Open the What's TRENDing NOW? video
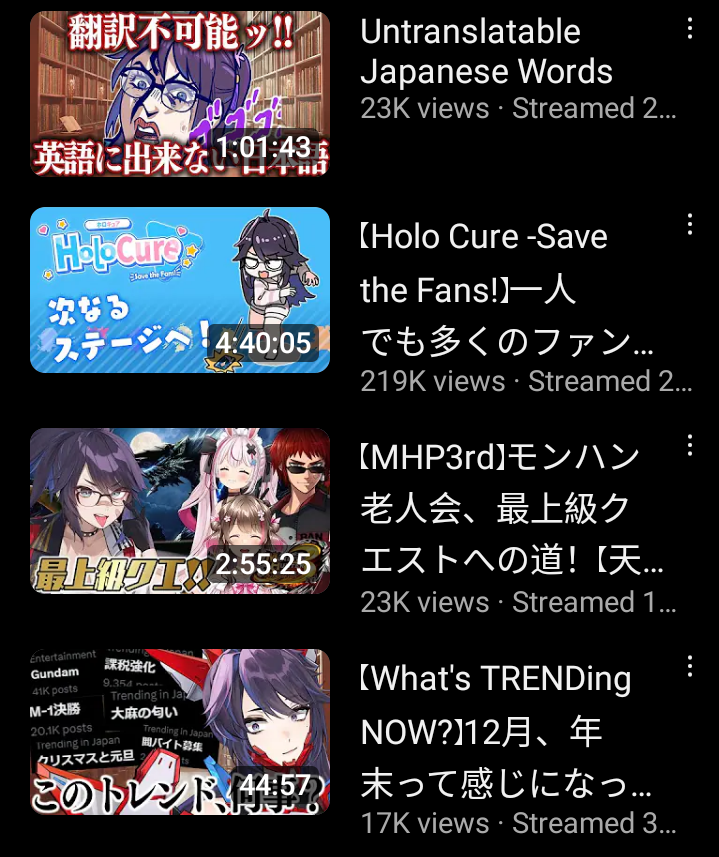719x857 pixels. coord(180,731)
